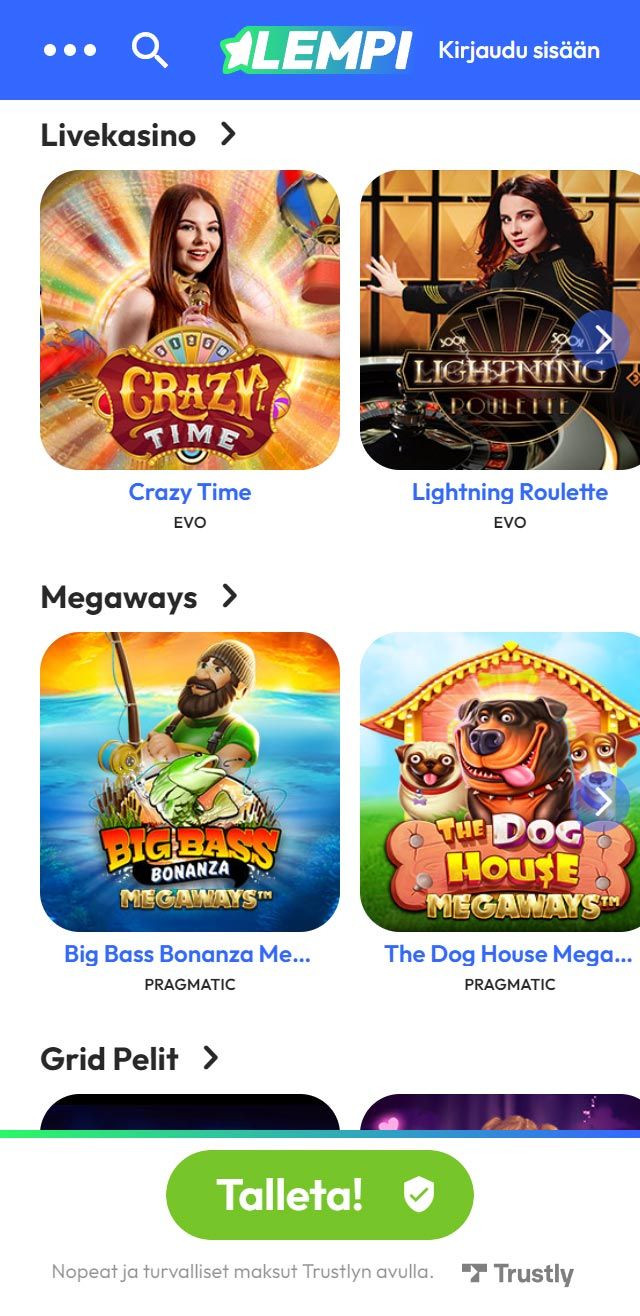Open the three-dot menu
The image size is (640, 1316).
point(70,50)
